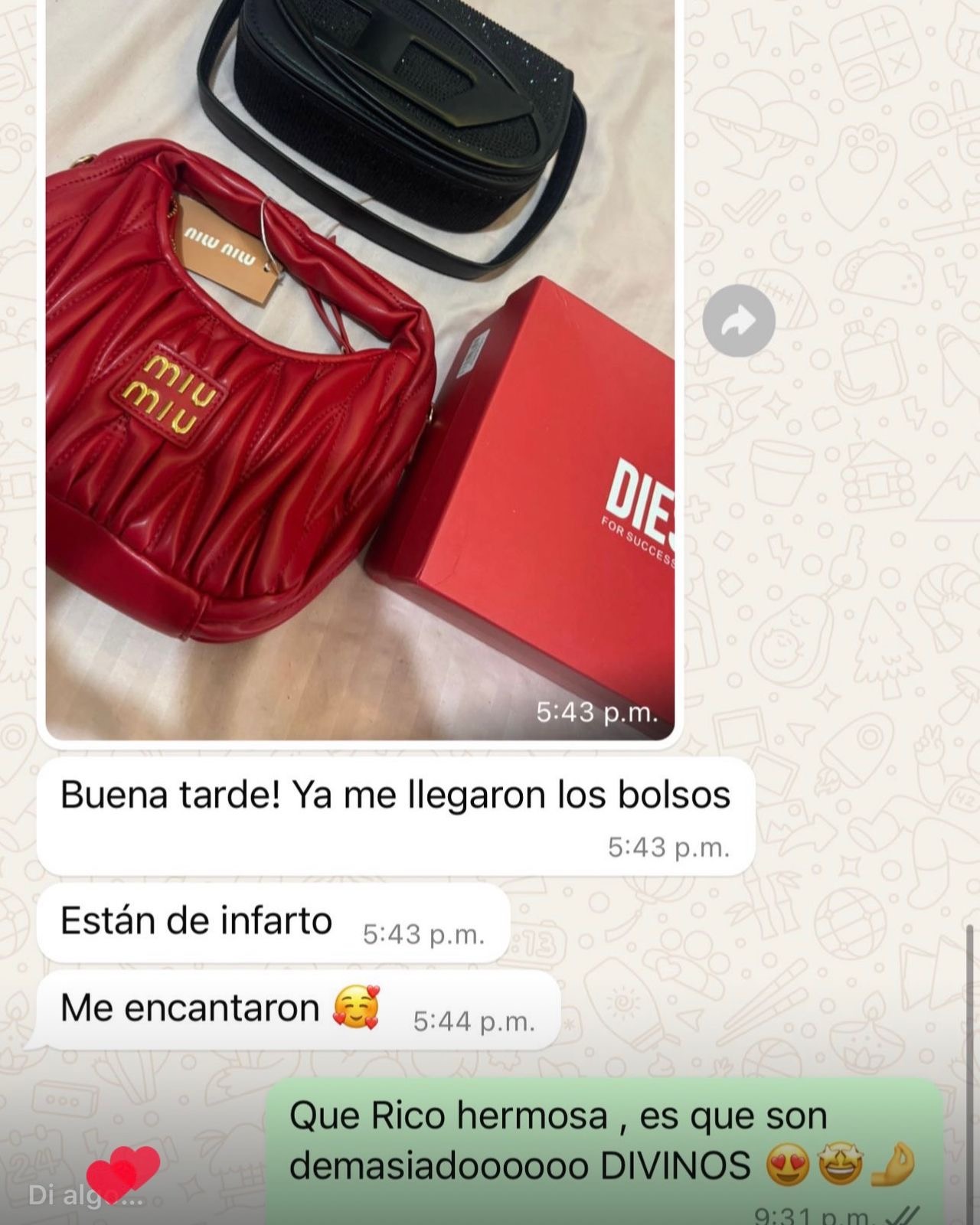Open the handbags photo message

pos(360,367)
